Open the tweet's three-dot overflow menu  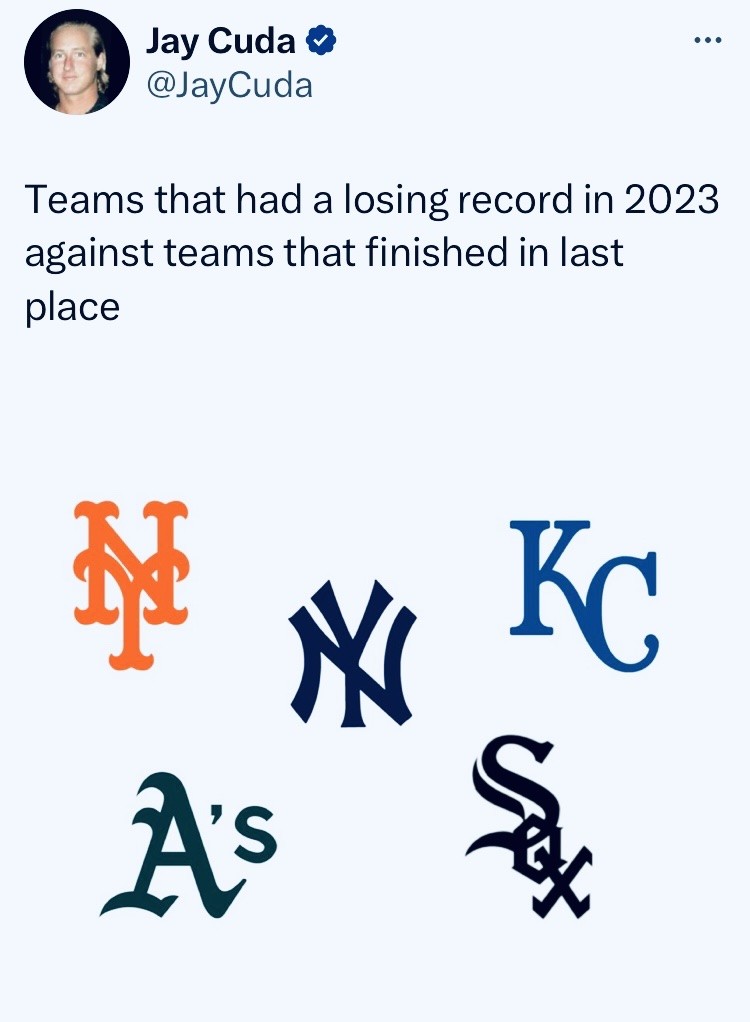(x=707, y=41)
